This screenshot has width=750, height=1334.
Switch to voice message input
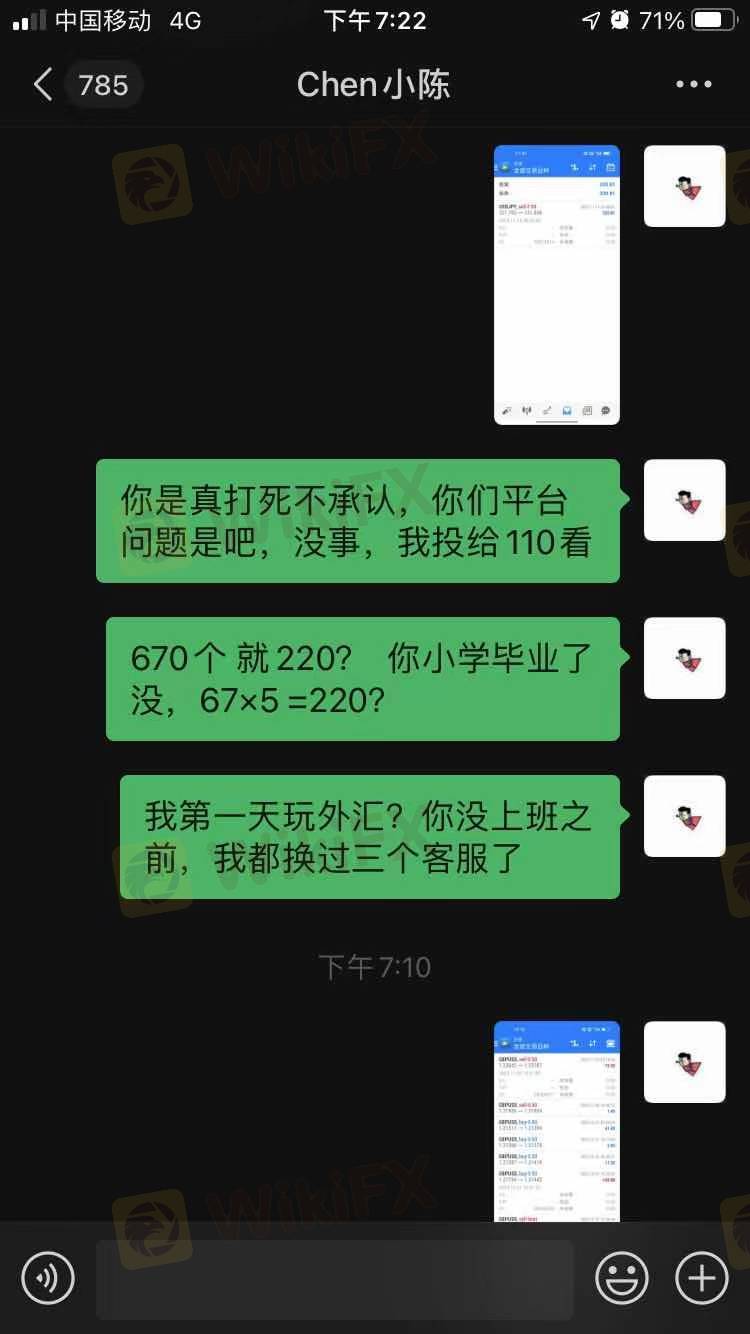tap(48, 1278)
